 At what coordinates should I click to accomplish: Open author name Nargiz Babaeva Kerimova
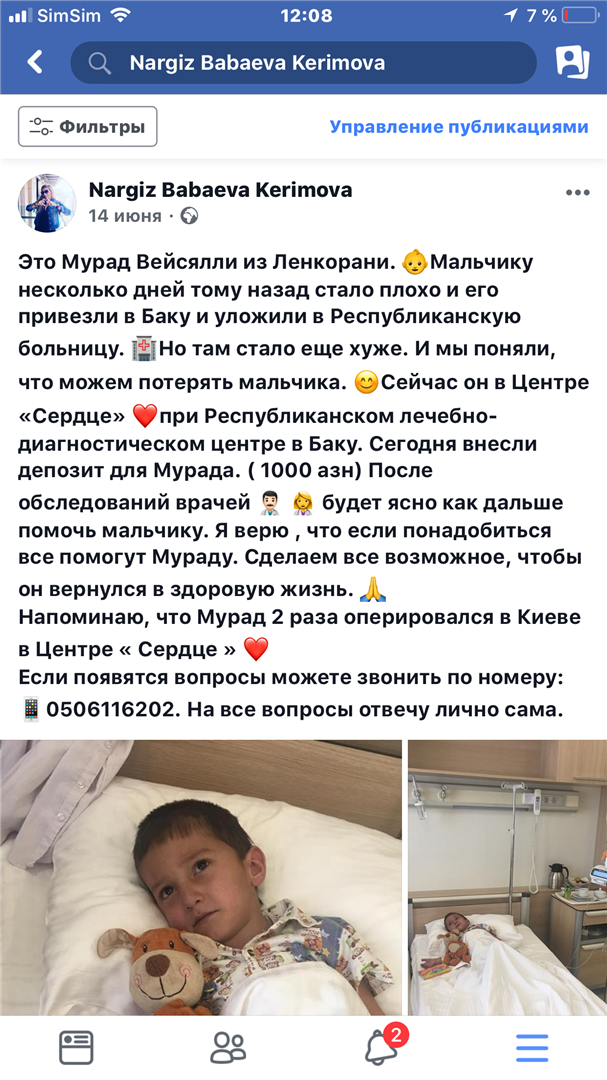coord(220,190)
